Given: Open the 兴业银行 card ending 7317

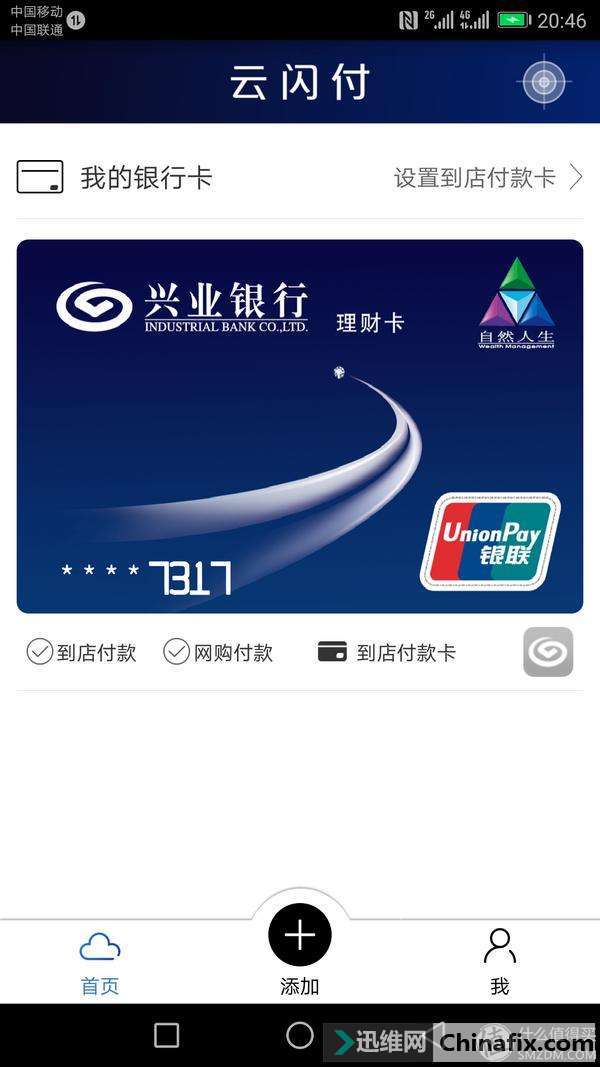Looking at the screenshot, I should coord(300,426).
